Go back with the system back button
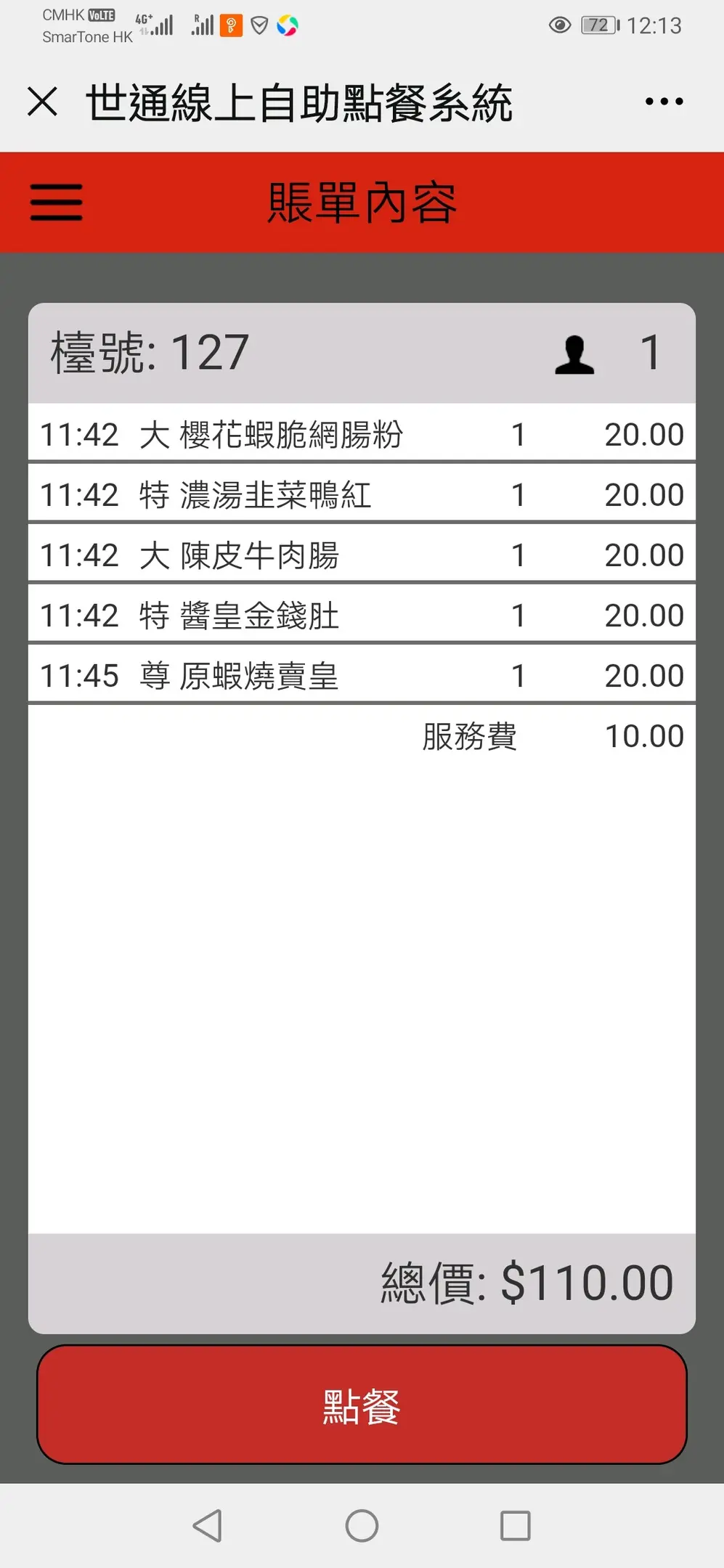The width and height of the screenshot is (724, 1568). (208, 1526)
